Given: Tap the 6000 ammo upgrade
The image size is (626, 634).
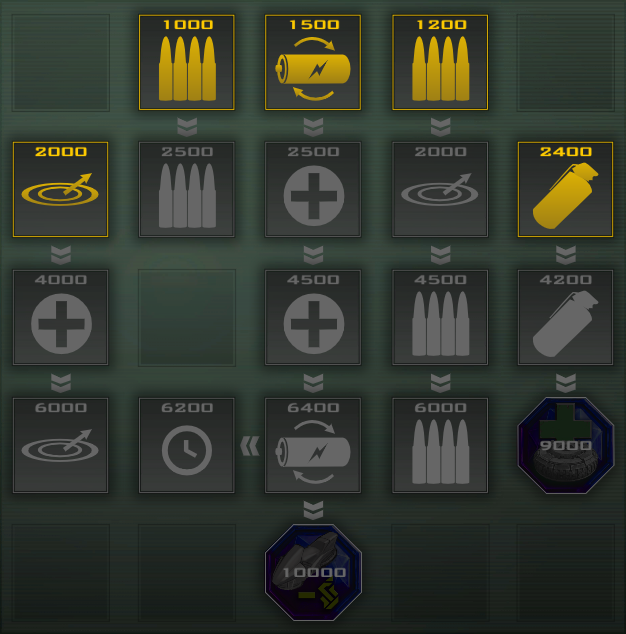Looking at the screenshot, I should pyautogui.click(x=439, y=445).
